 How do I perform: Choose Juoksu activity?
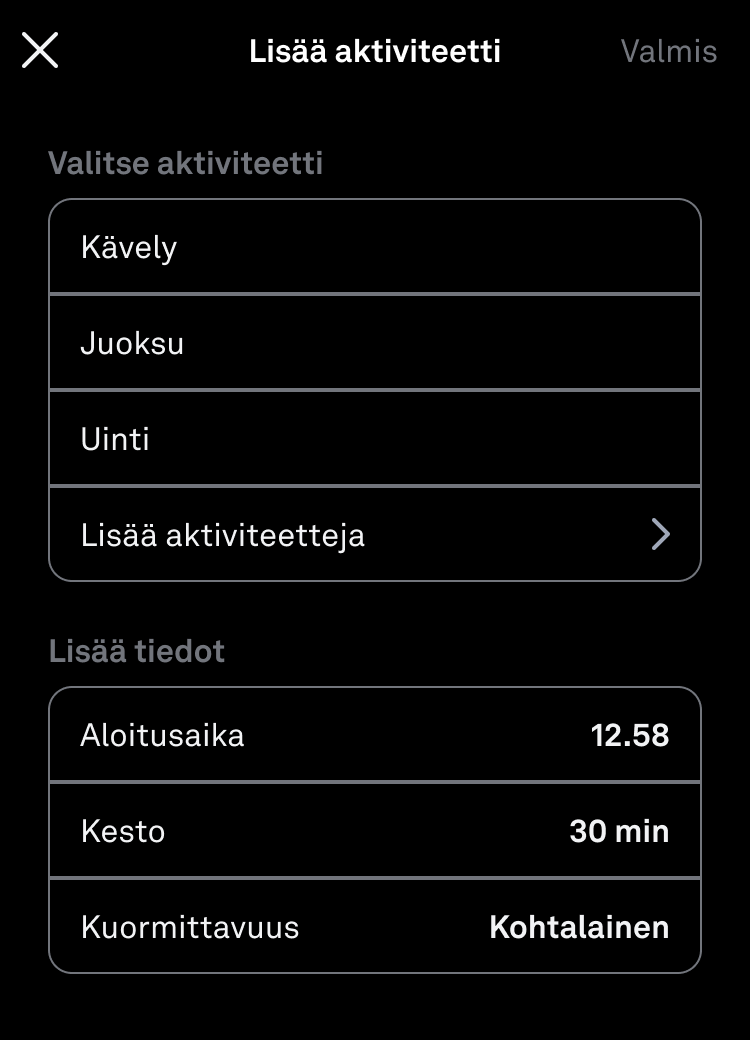point(374,343)
